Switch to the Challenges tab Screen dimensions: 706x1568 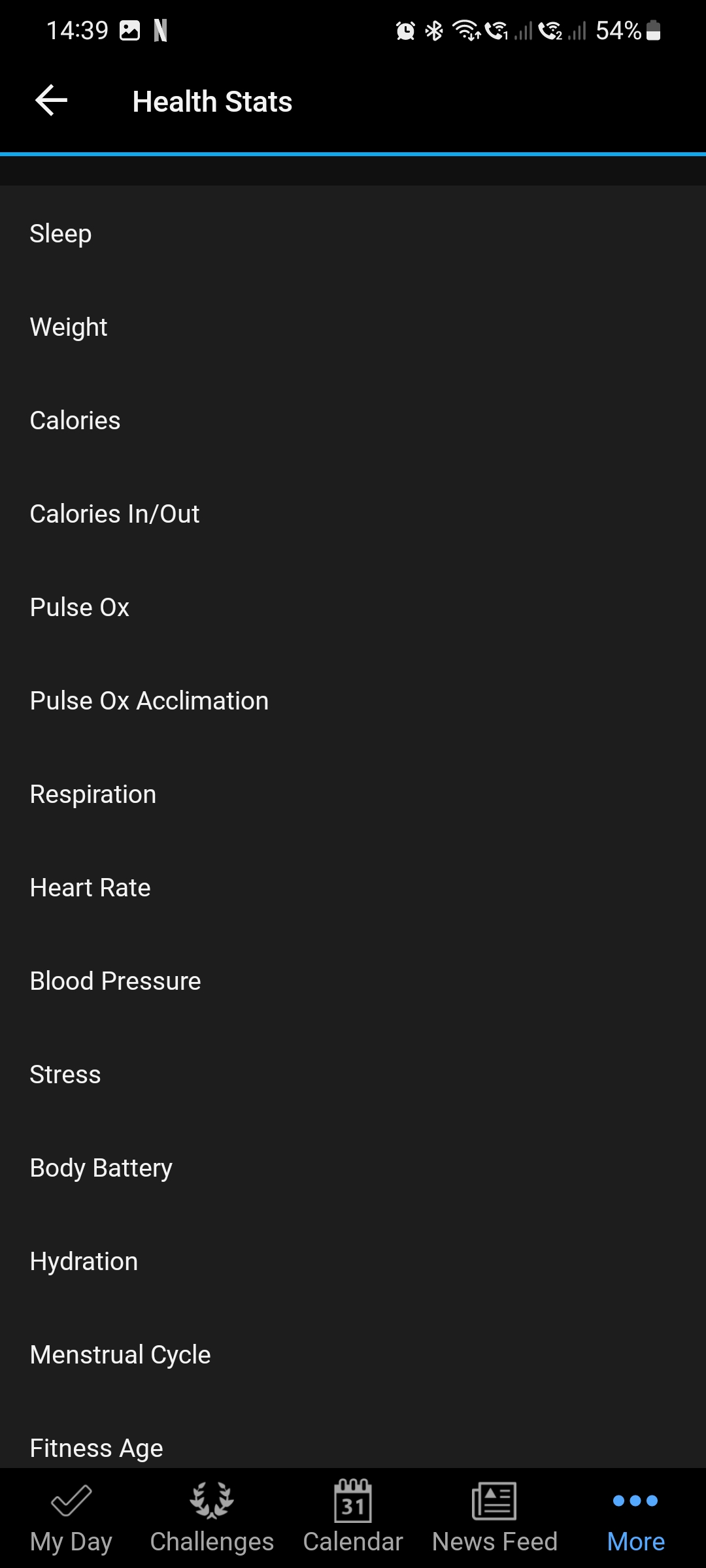pyautogui.click(x=212, y=1518)
